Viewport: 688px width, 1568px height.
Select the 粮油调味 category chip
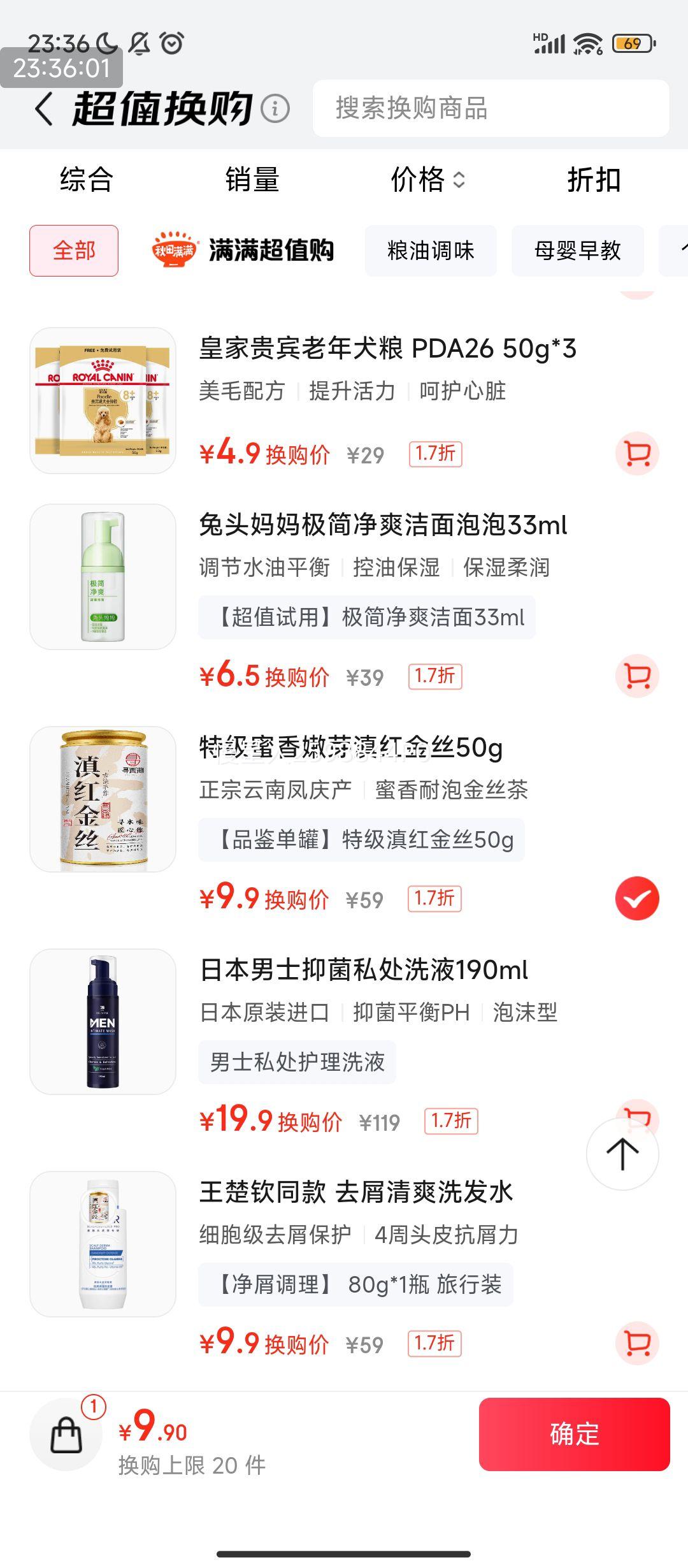pyautogui.click(x=431, y=251)
